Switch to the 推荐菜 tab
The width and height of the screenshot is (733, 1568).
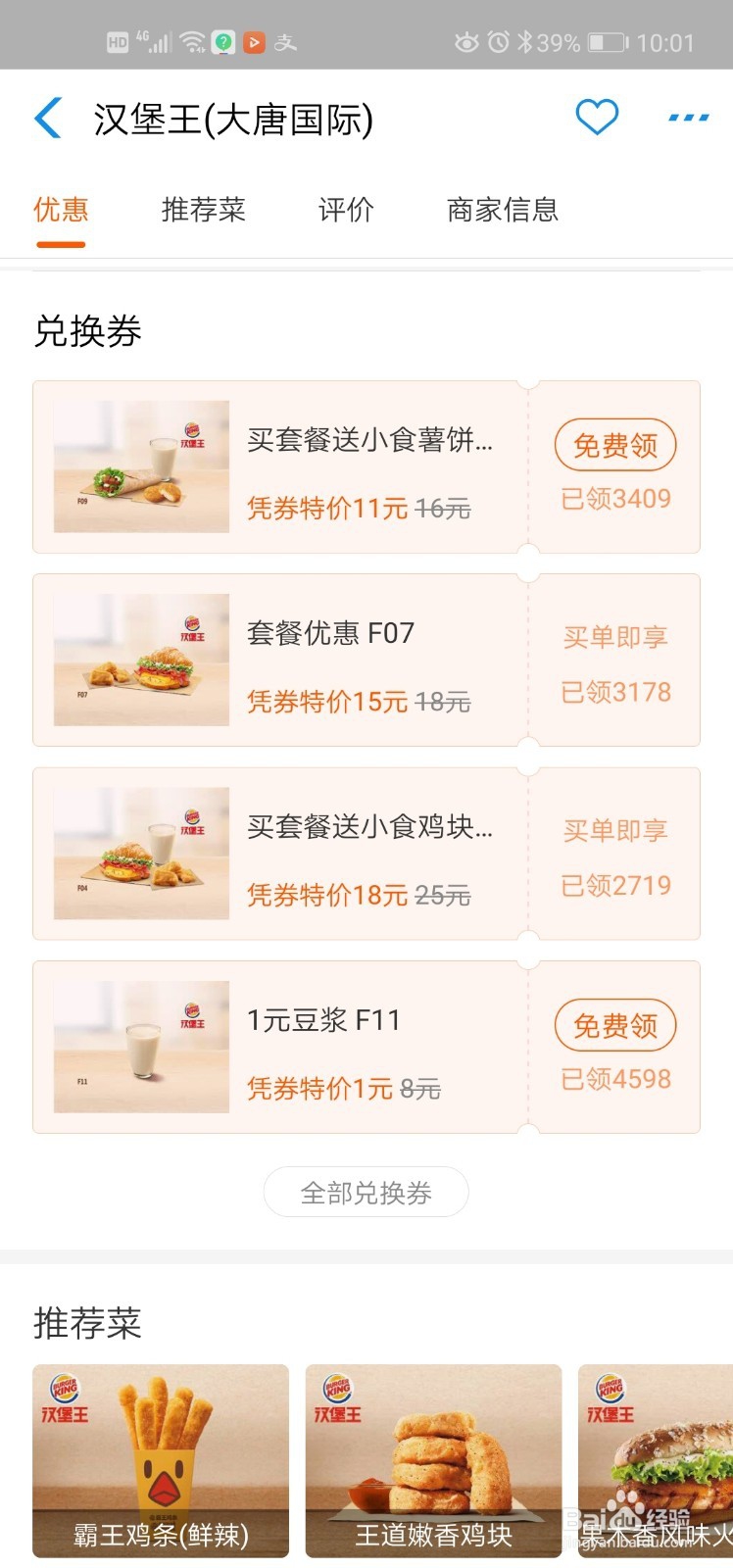coord(204,210)
